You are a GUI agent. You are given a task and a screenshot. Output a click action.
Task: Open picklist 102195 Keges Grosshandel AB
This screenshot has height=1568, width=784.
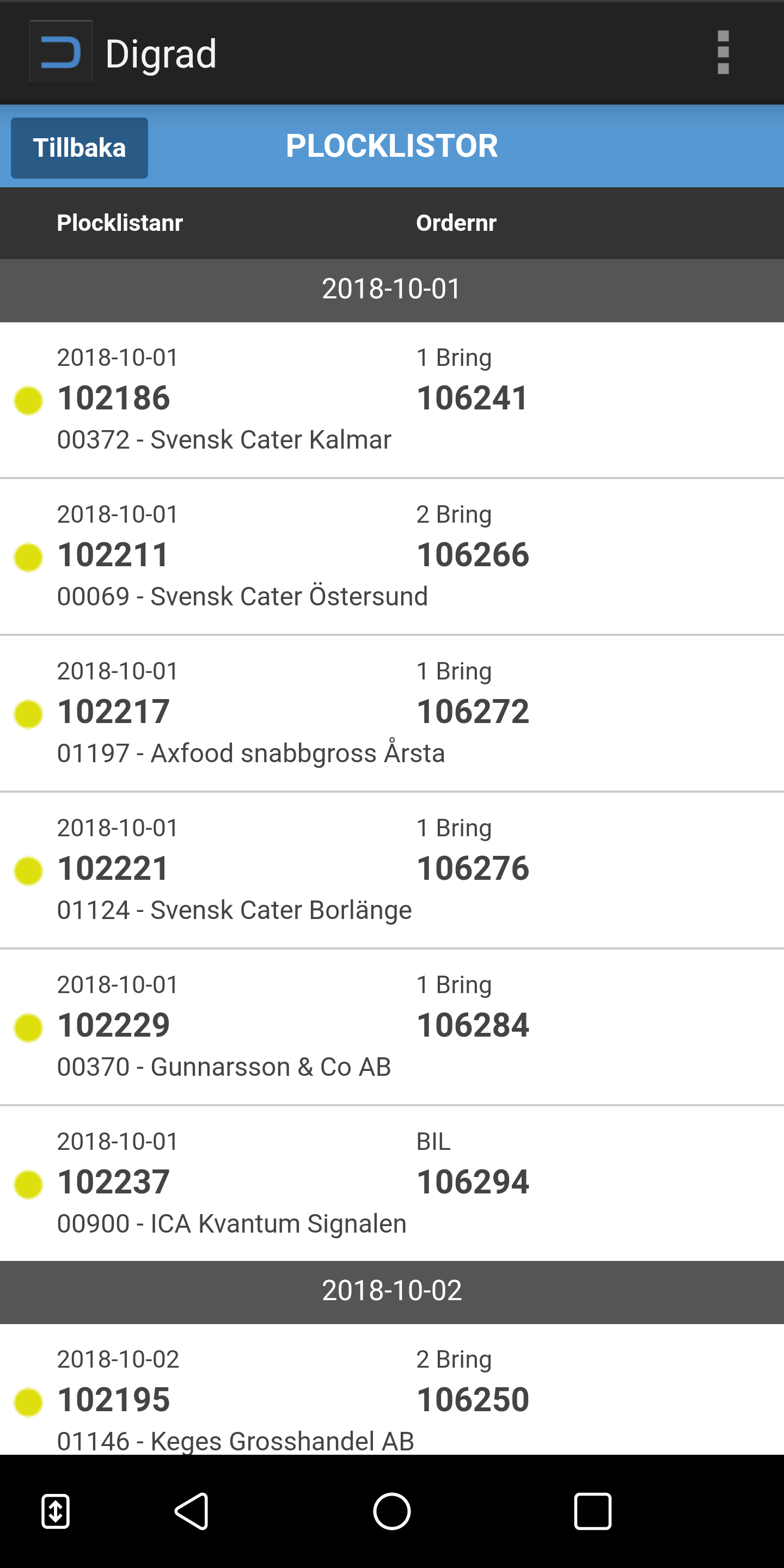392,1389
